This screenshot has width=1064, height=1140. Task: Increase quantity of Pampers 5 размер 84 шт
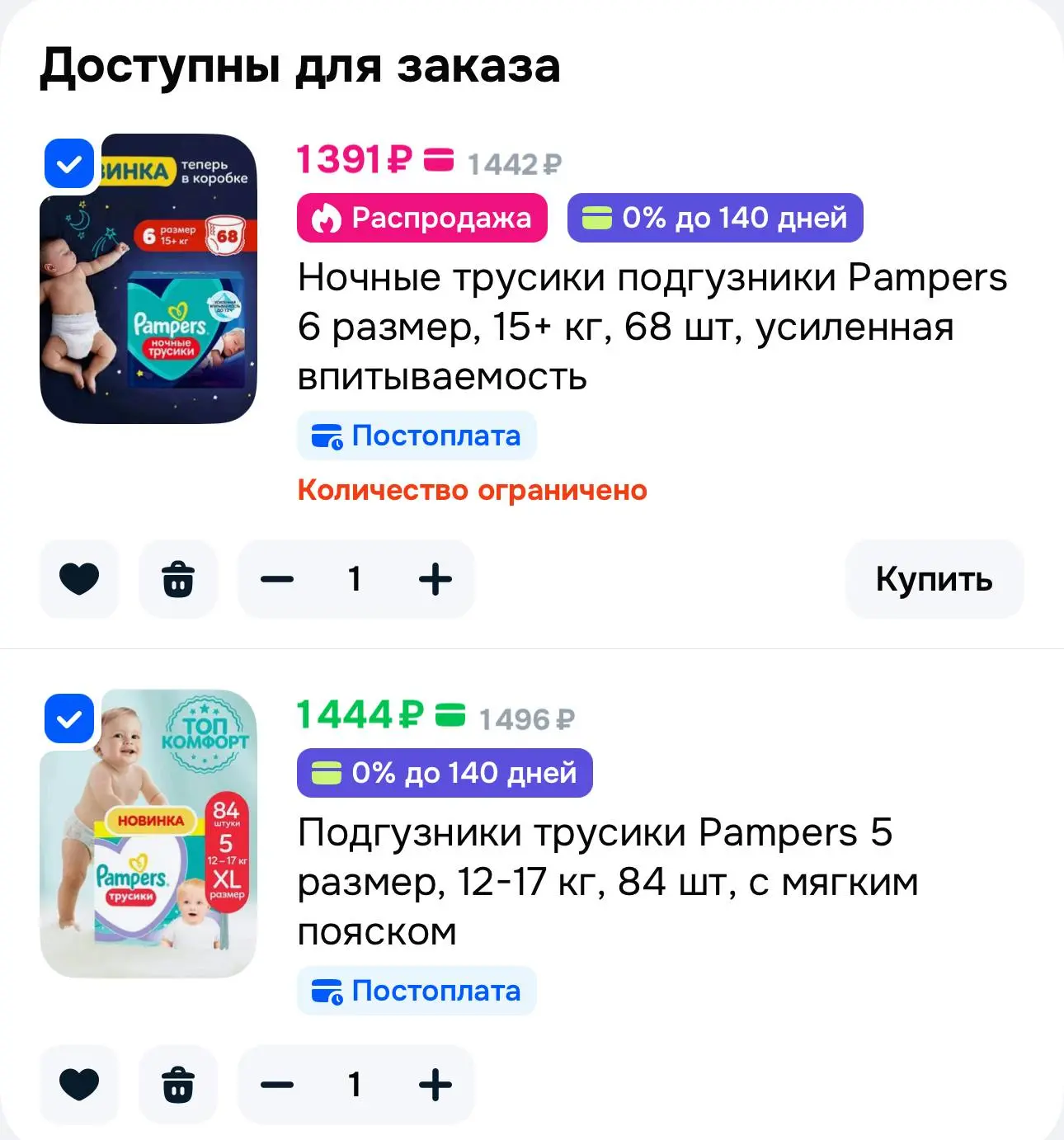[435, 1084]
